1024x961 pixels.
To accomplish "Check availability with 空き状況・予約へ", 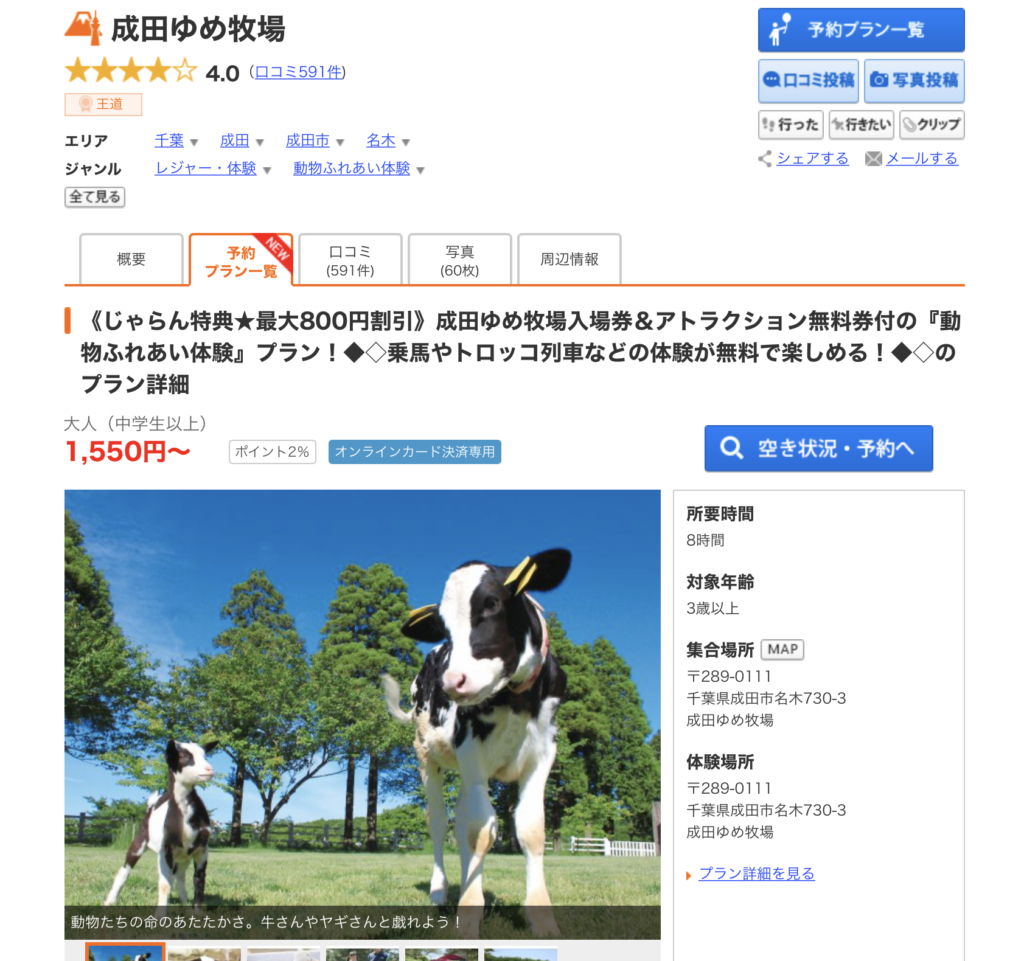I will (818, 448).
